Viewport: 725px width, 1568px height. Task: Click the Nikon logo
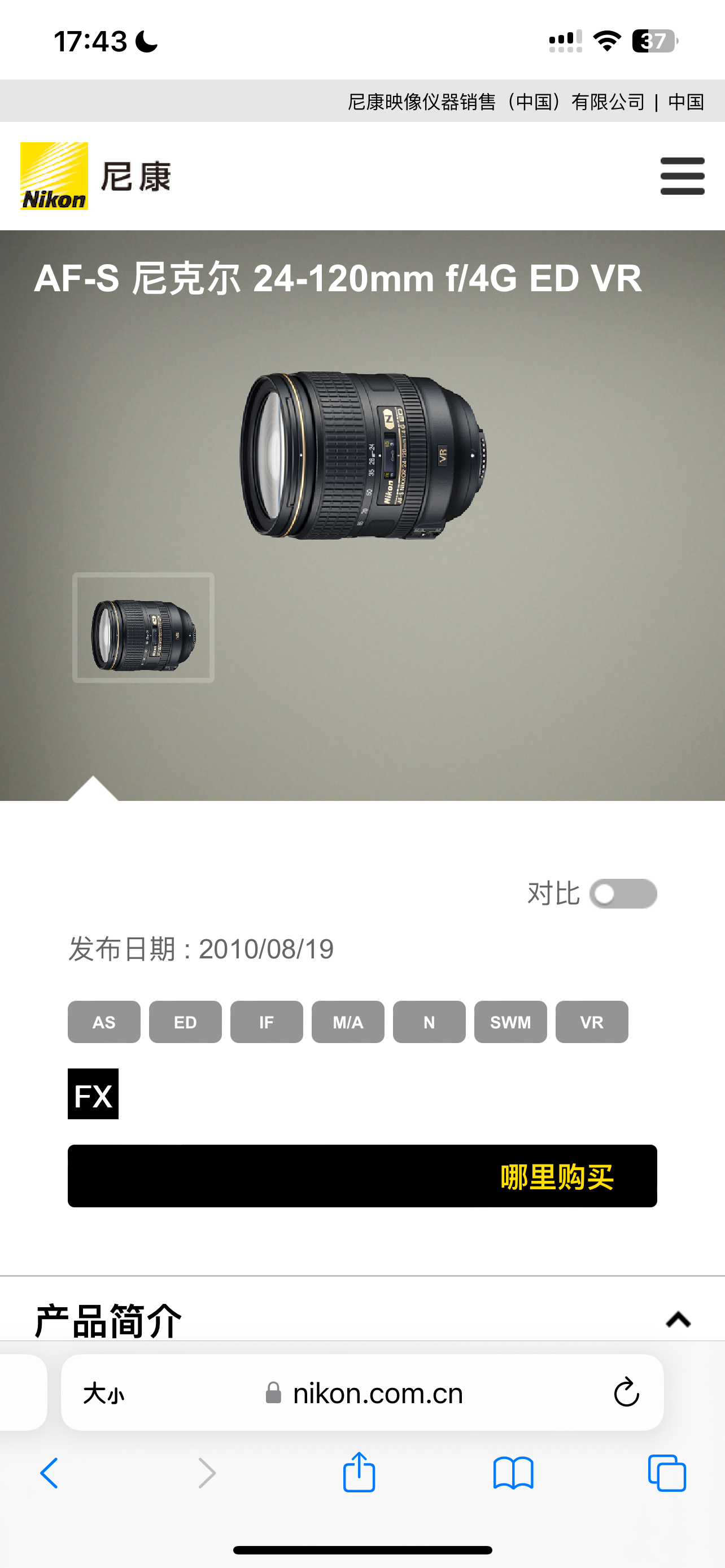click(55, 176)
